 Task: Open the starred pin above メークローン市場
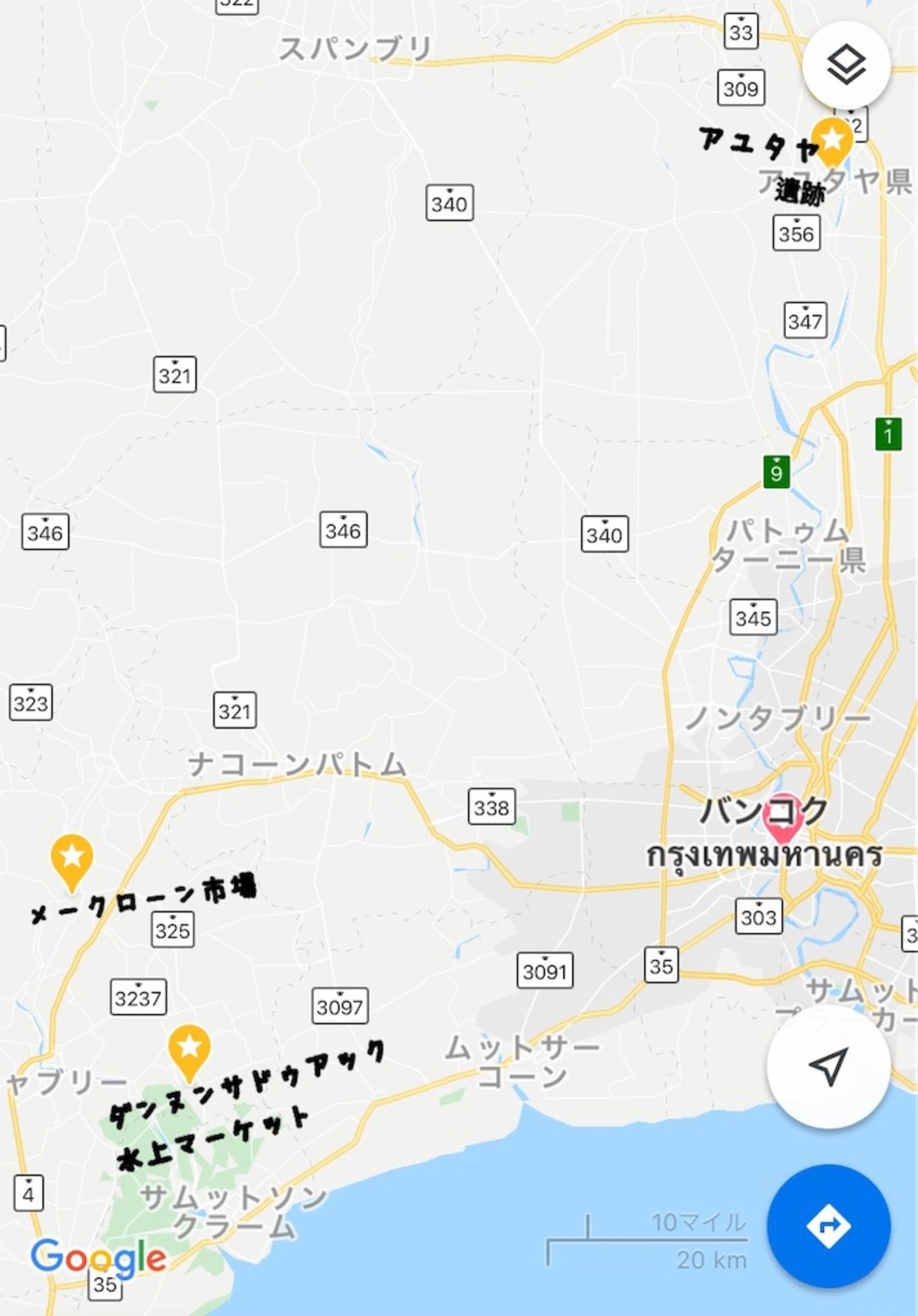pyautogui.click(x=72, y=859)
